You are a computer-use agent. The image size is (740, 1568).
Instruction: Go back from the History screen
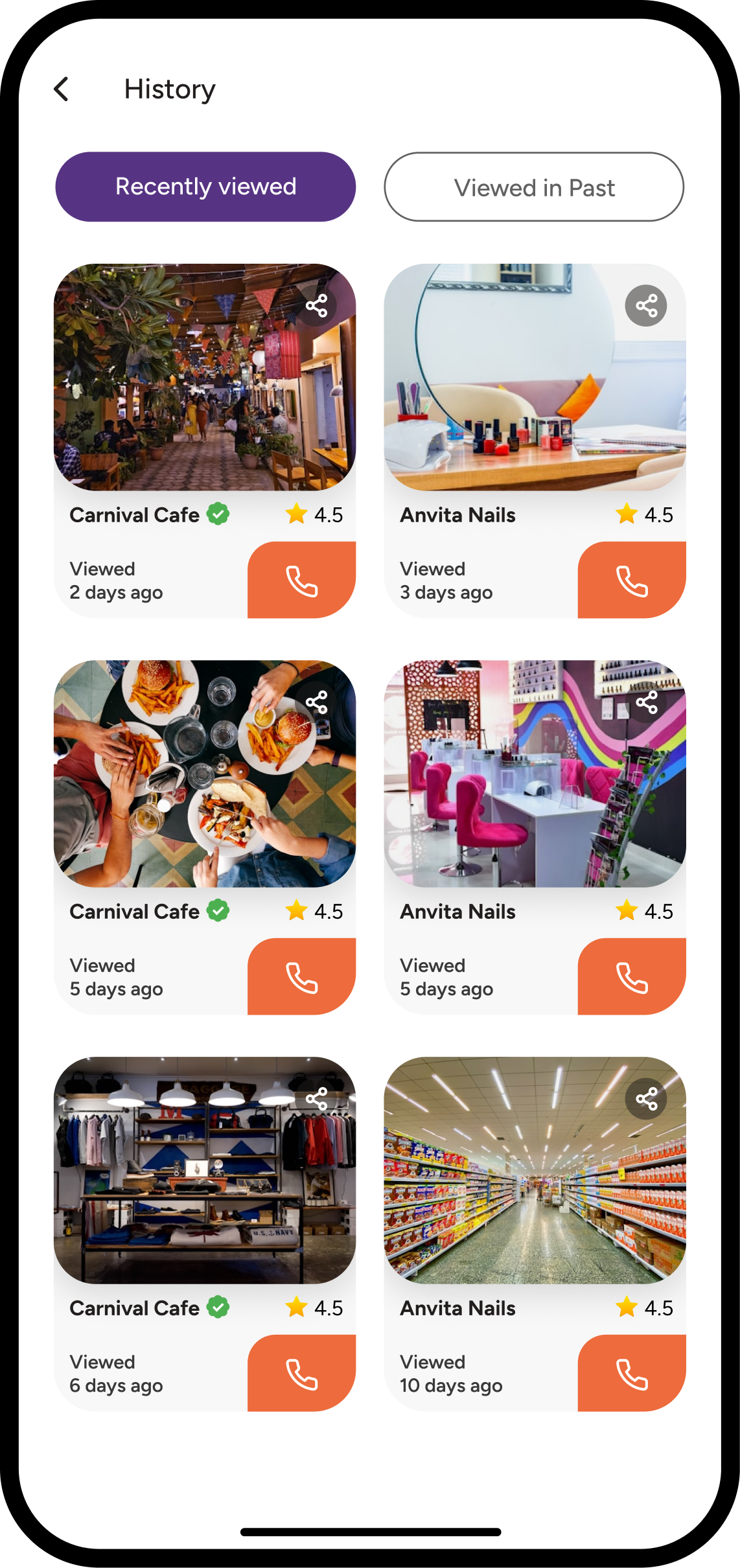tap(62, 89)
